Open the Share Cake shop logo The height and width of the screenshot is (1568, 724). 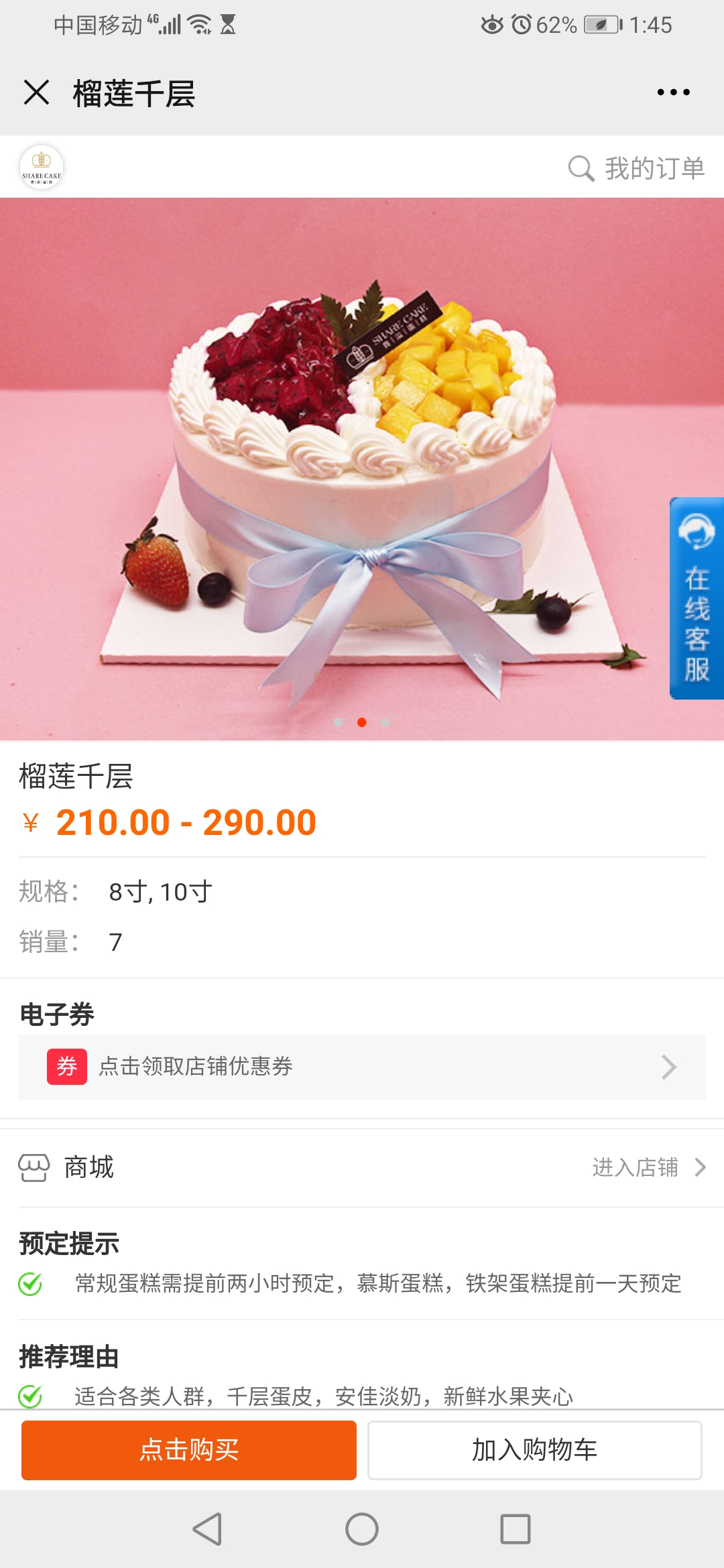(42, 168)
